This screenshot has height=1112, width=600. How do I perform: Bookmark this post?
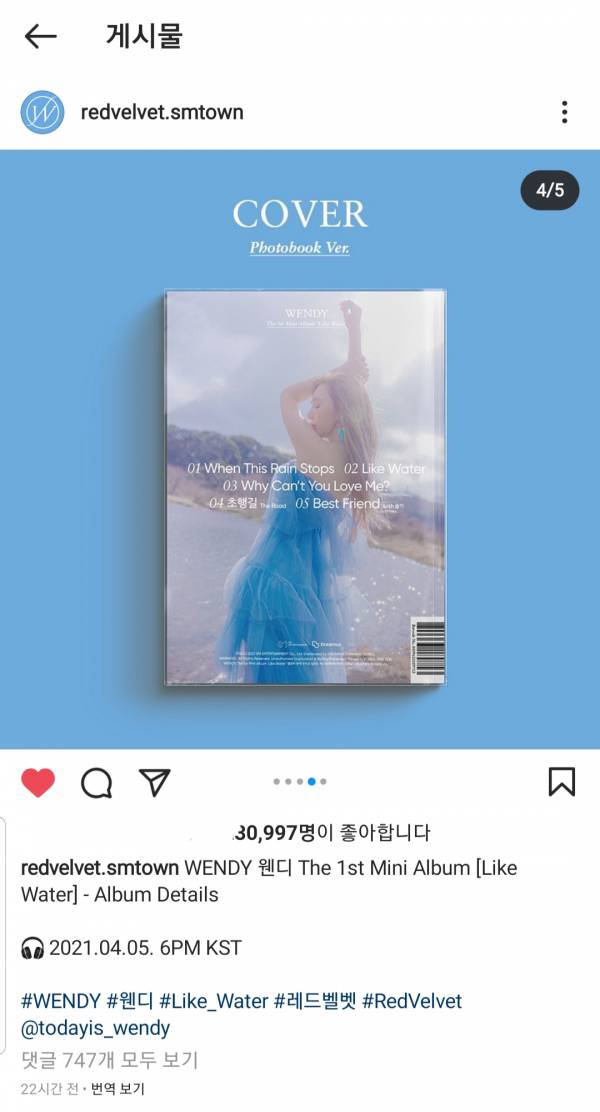(562, 782)
